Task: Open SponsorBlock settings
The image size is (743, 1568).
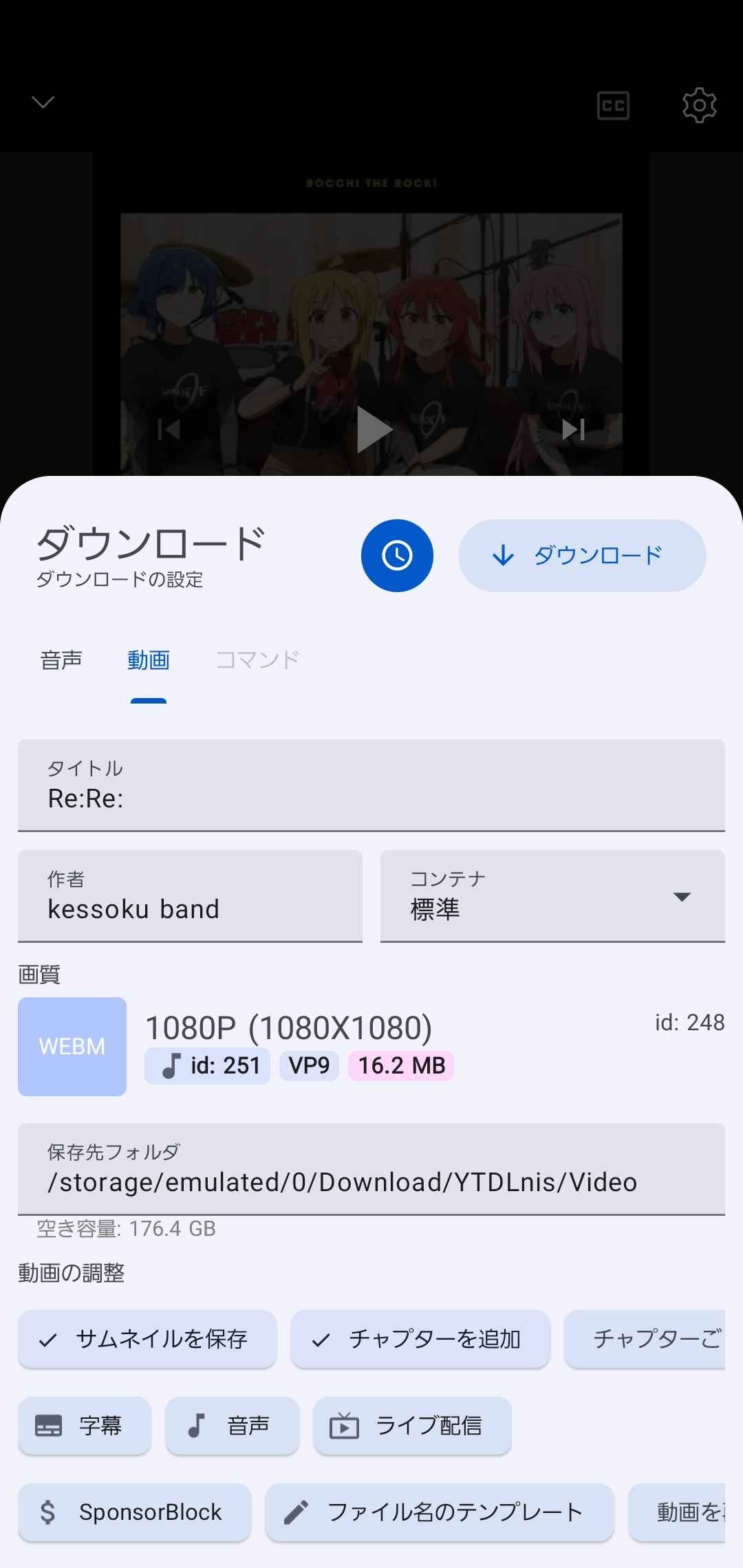Action: [135, 1512]
